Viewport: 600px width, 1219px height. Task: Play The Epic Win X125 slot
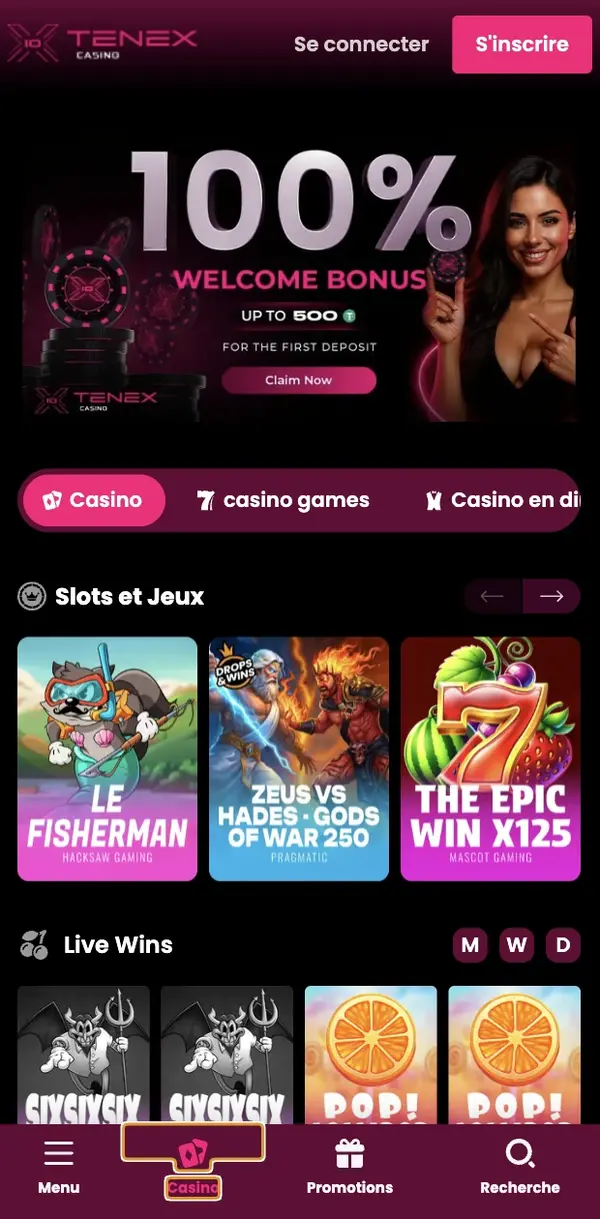pyautogui.click(x=491, y=759)
